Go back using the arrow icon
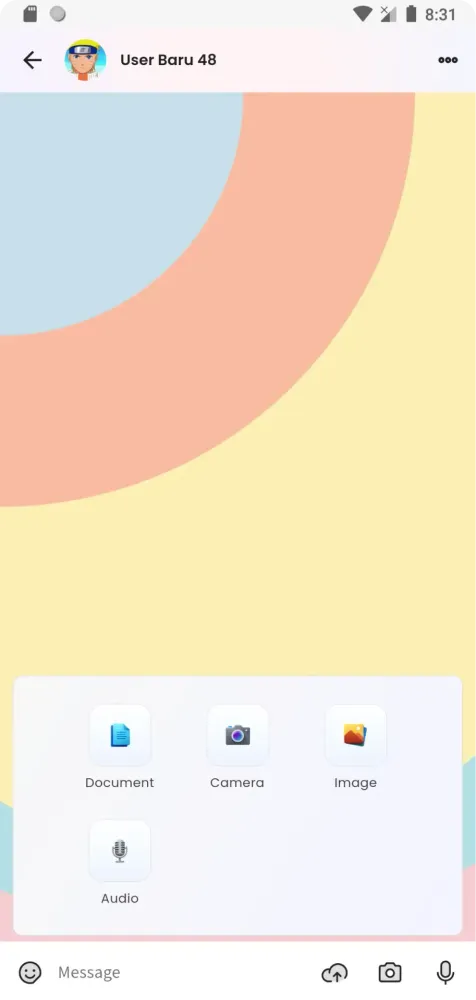Screen dimensions: 476x1000 coord(32,60)
